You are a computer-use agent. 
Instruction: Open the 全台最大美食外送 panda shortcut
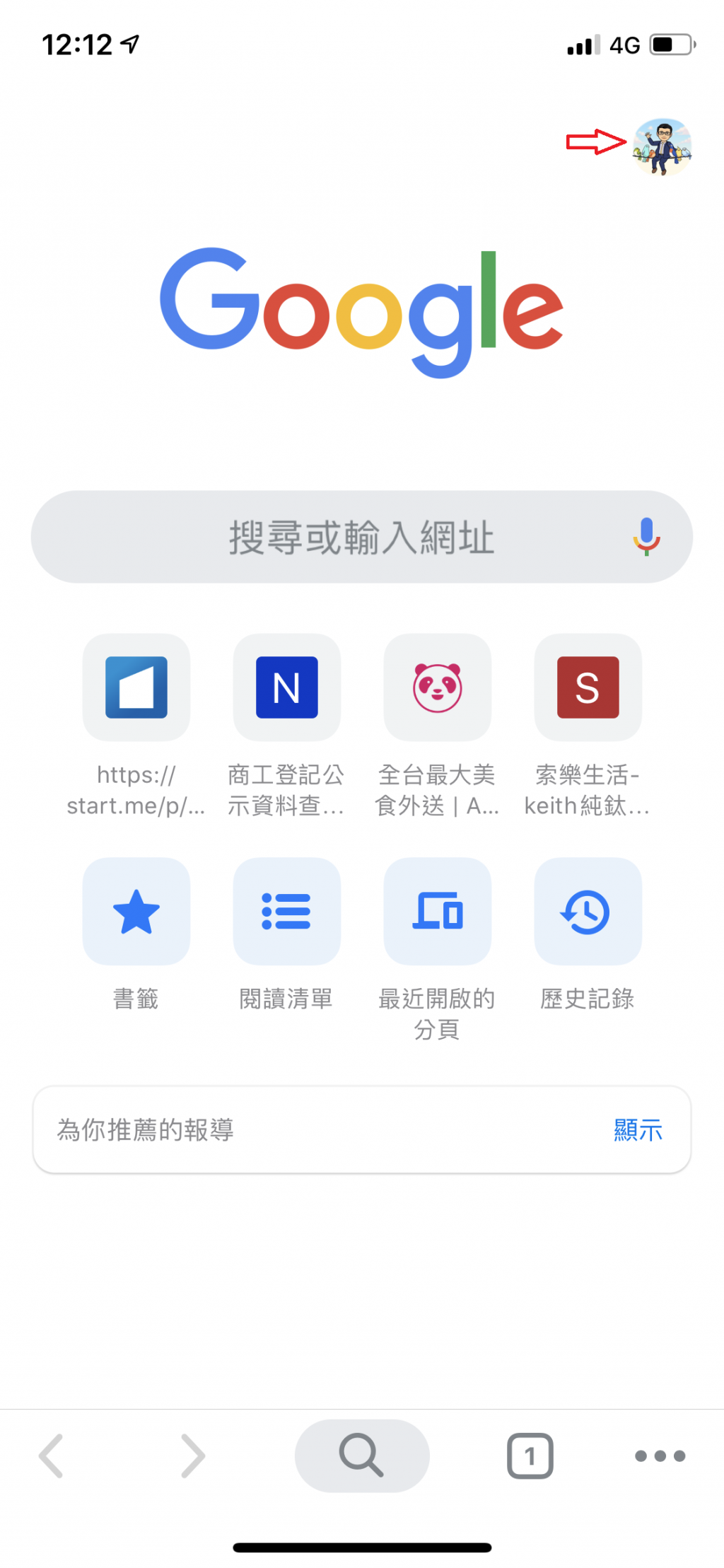pyautogui.click(x=437, y=687)
